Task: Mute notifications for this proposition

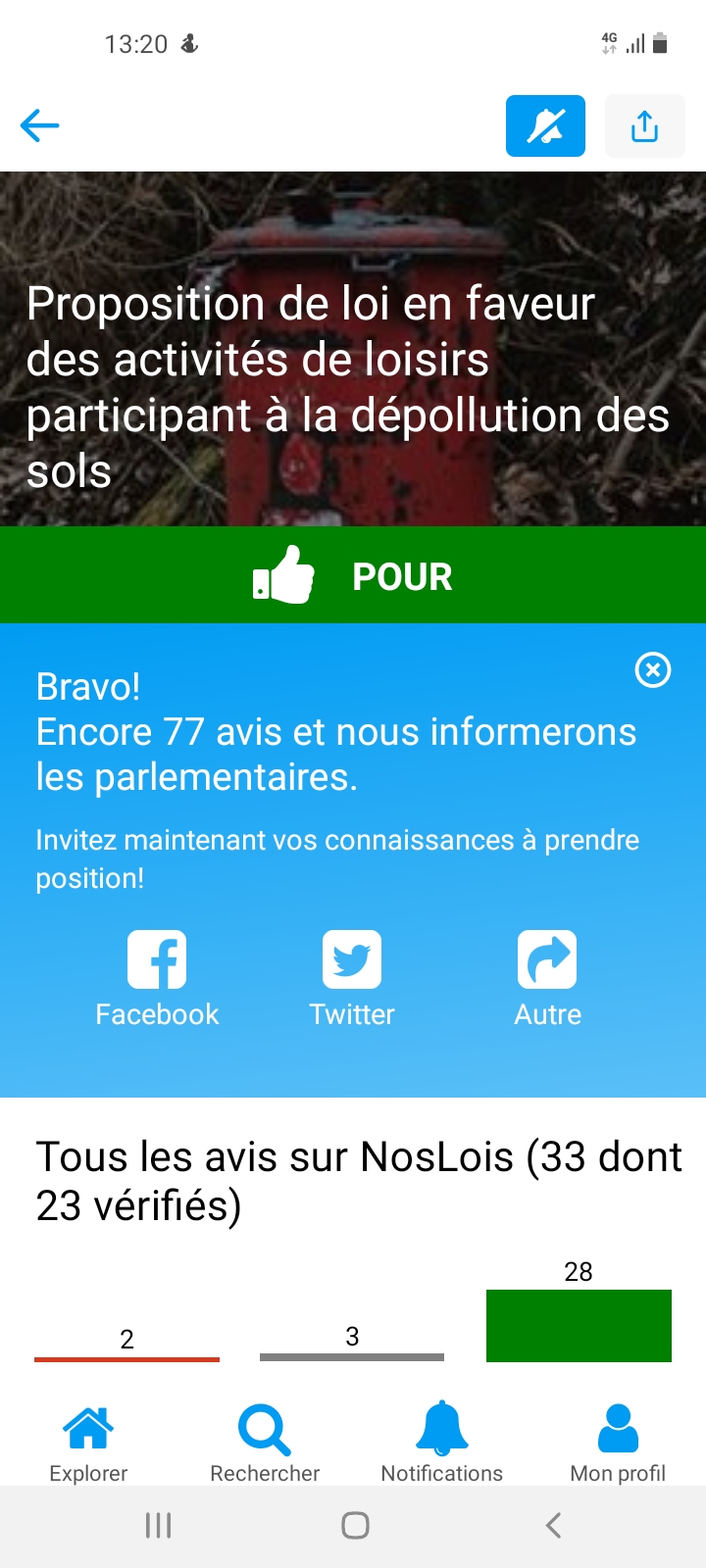Action: [x=544, y=125]
